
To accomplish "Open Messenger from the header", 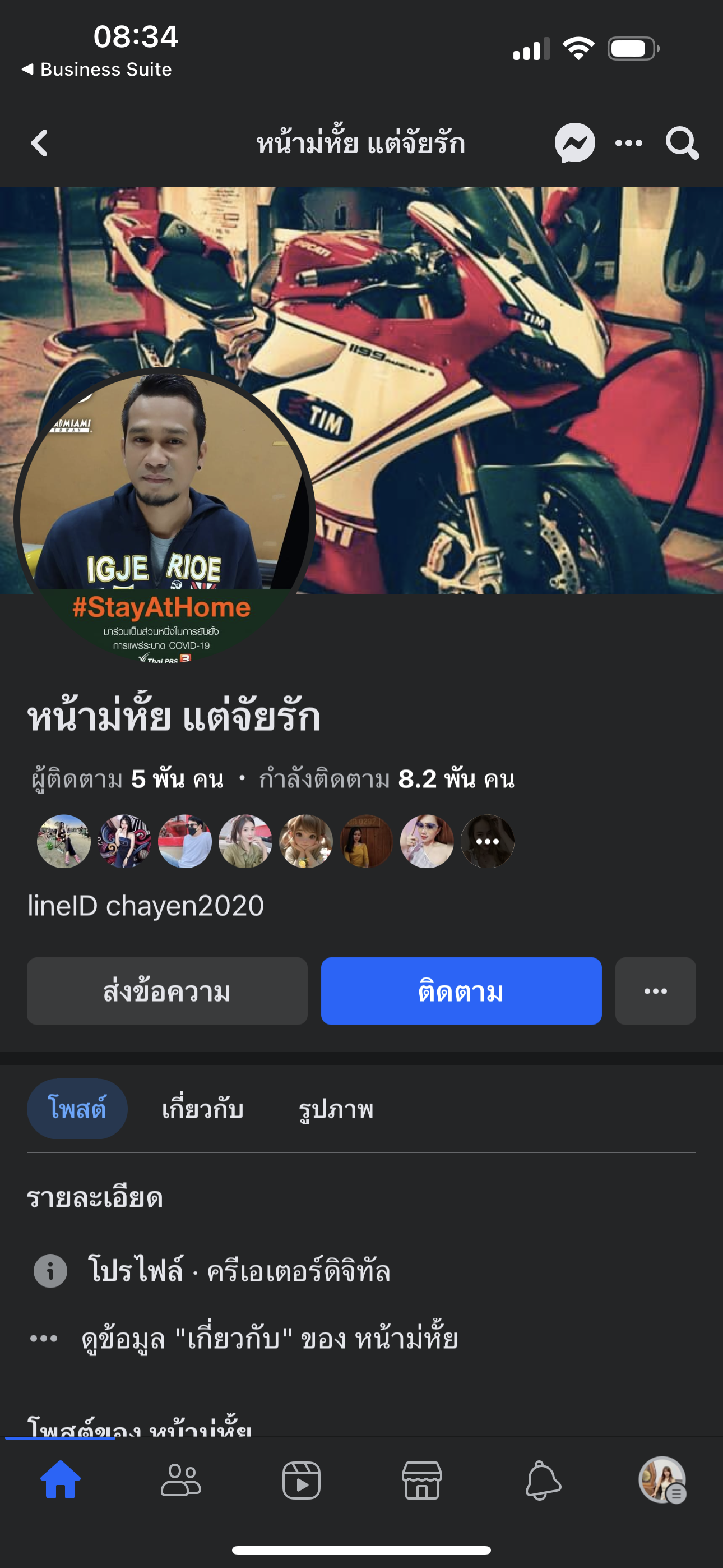I will [x=574, y=144].
